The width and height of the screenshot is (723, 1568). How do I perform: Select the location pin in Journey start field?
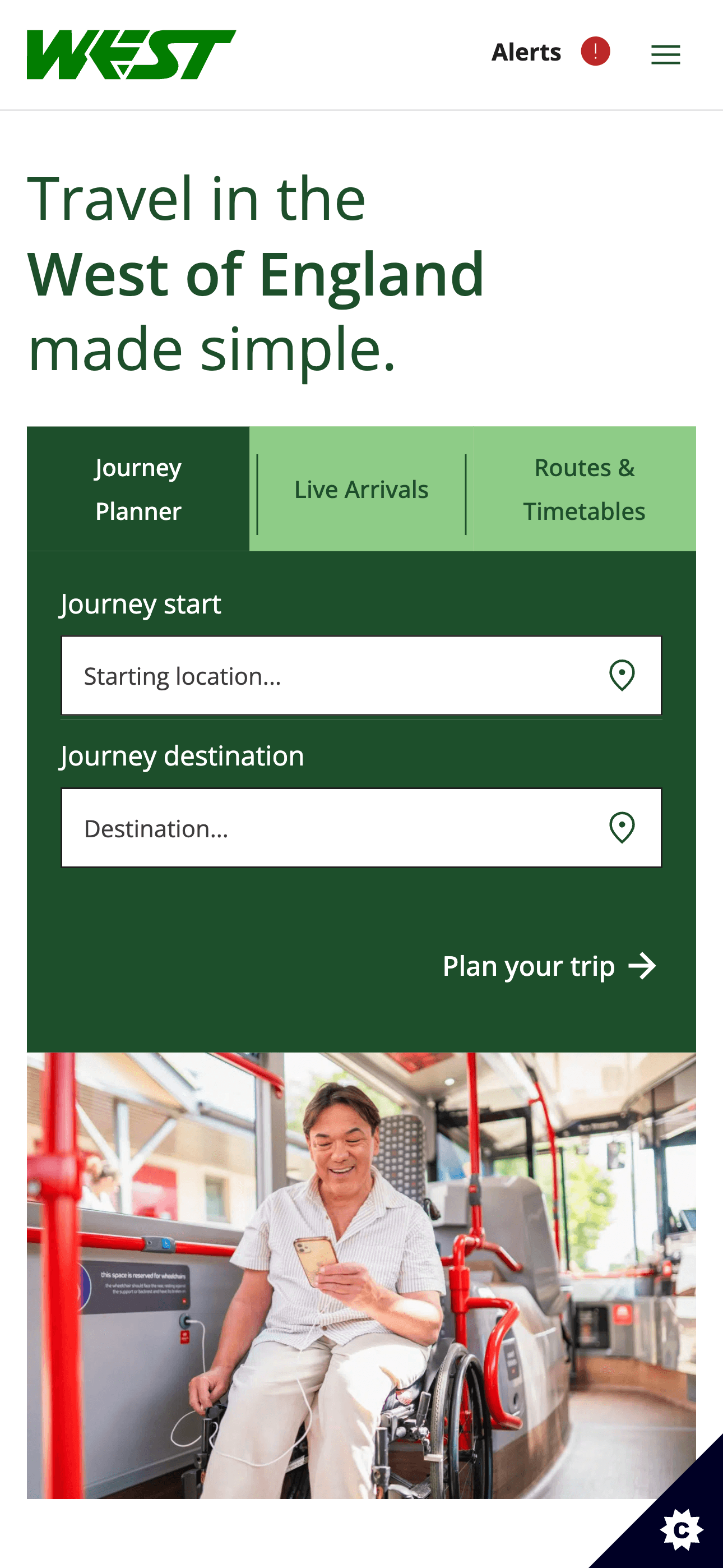622,675
